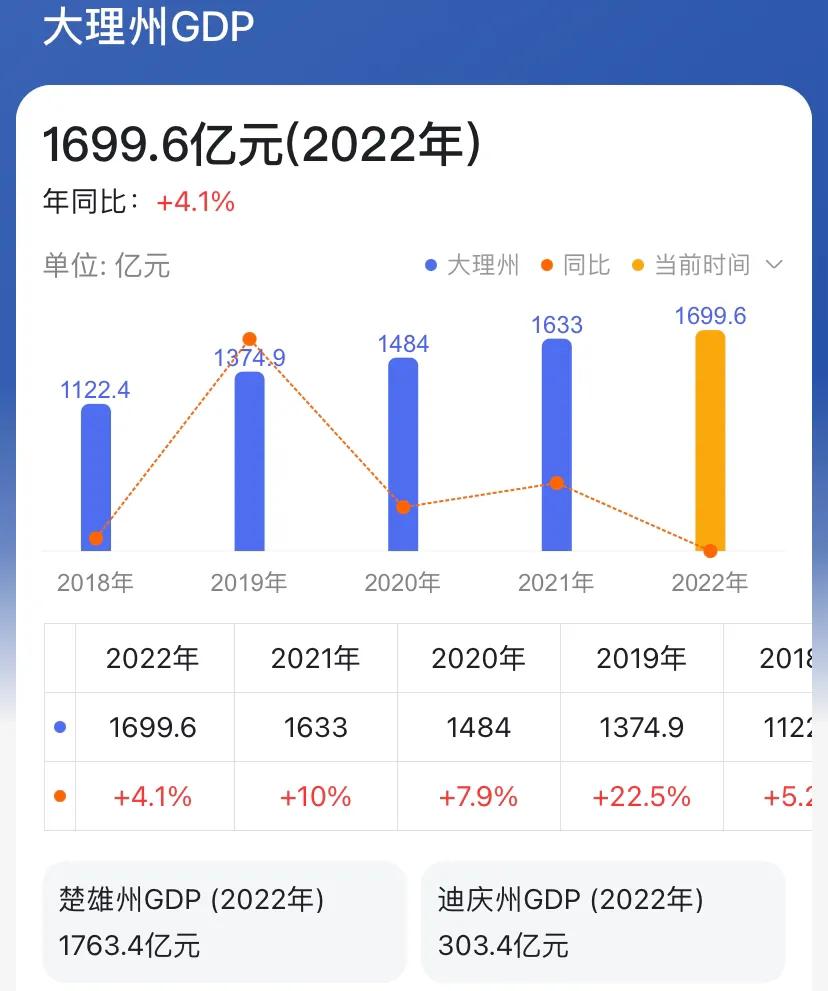The height and width of the screenshot is (991, 828).
Task: Click the 2019 peak marker on the dotted line
Action: pos(248,339)
